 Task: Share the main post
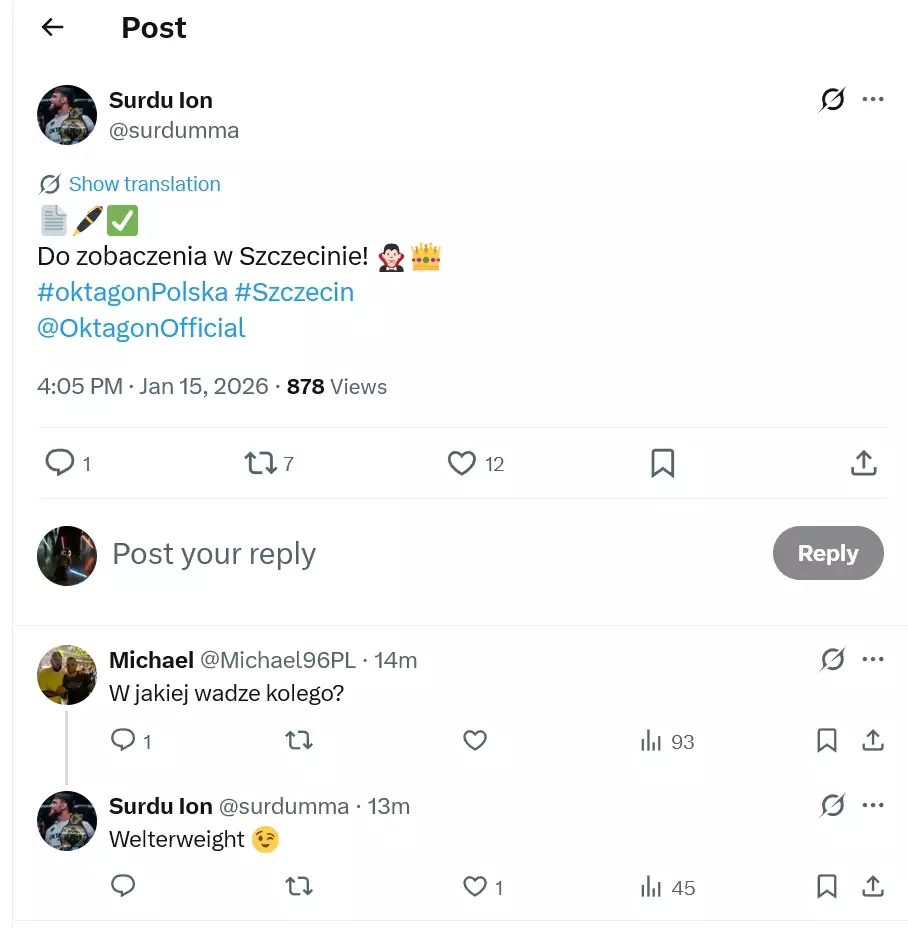[863, 463]
